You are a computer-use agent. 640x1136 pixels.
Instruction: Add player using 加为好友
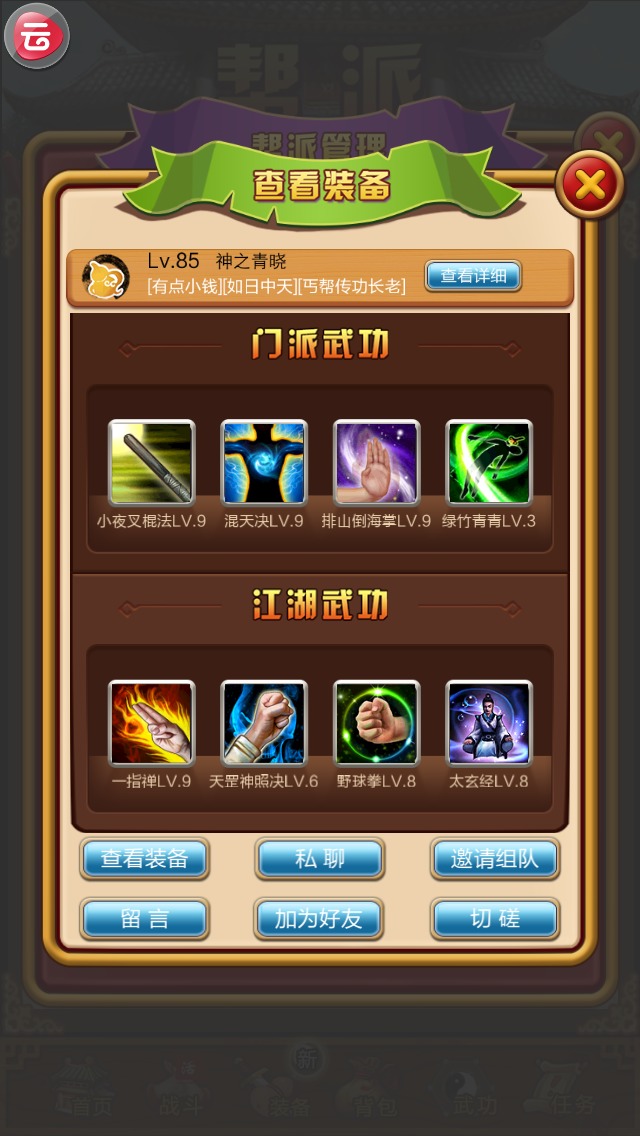320,919
